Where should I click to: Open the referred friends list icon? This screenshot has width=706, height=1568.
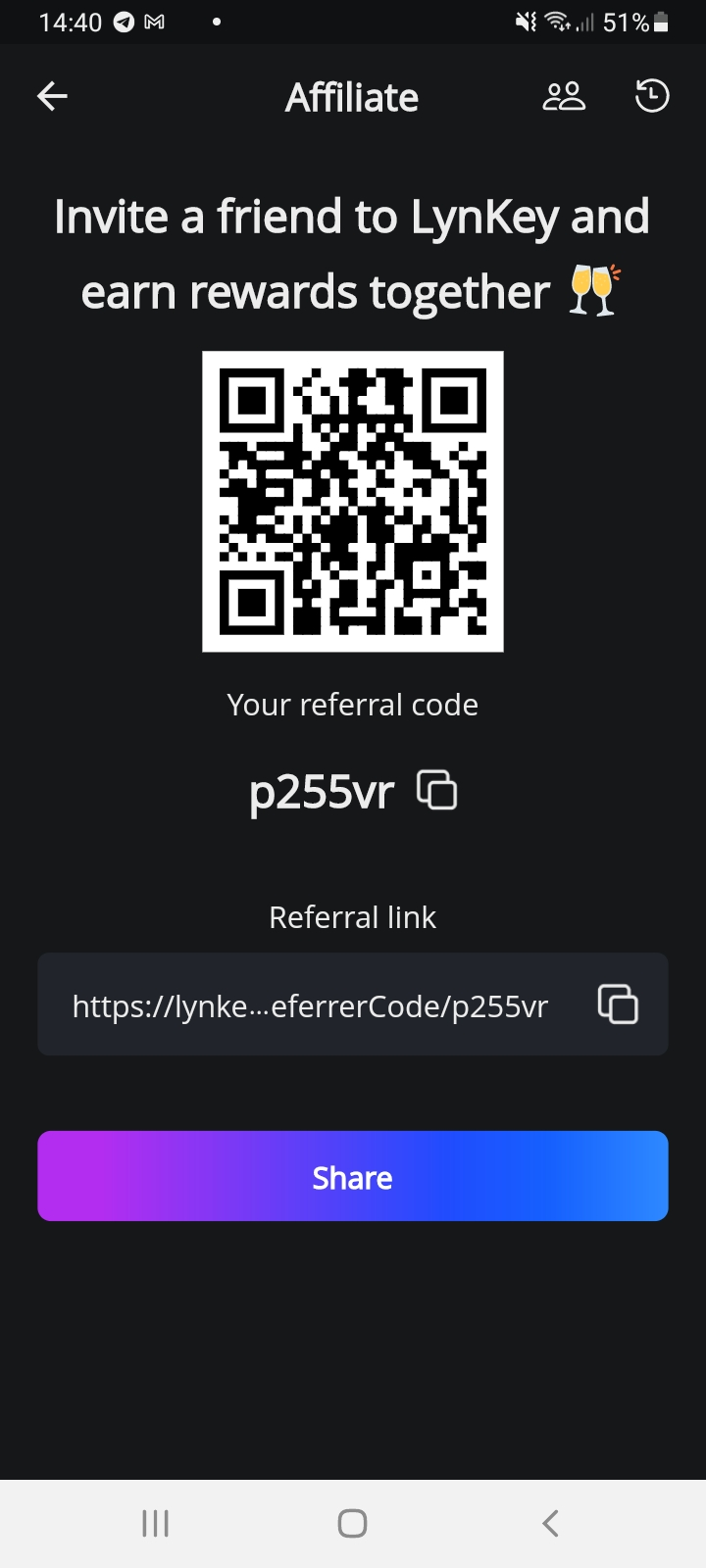tap(564, 96)
